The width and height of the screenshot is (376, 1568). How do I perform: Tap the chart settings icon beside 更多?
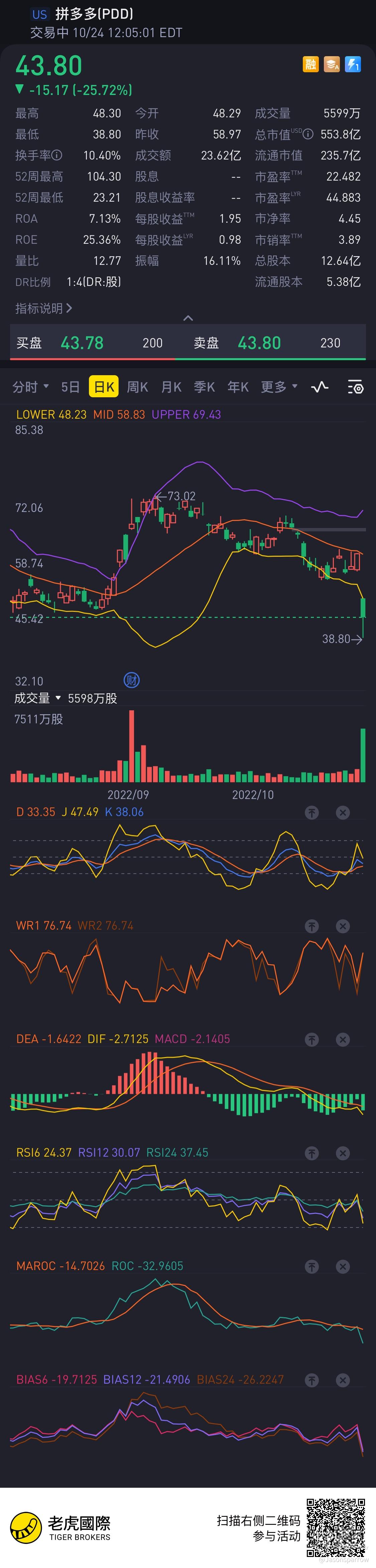click(355, 387)
